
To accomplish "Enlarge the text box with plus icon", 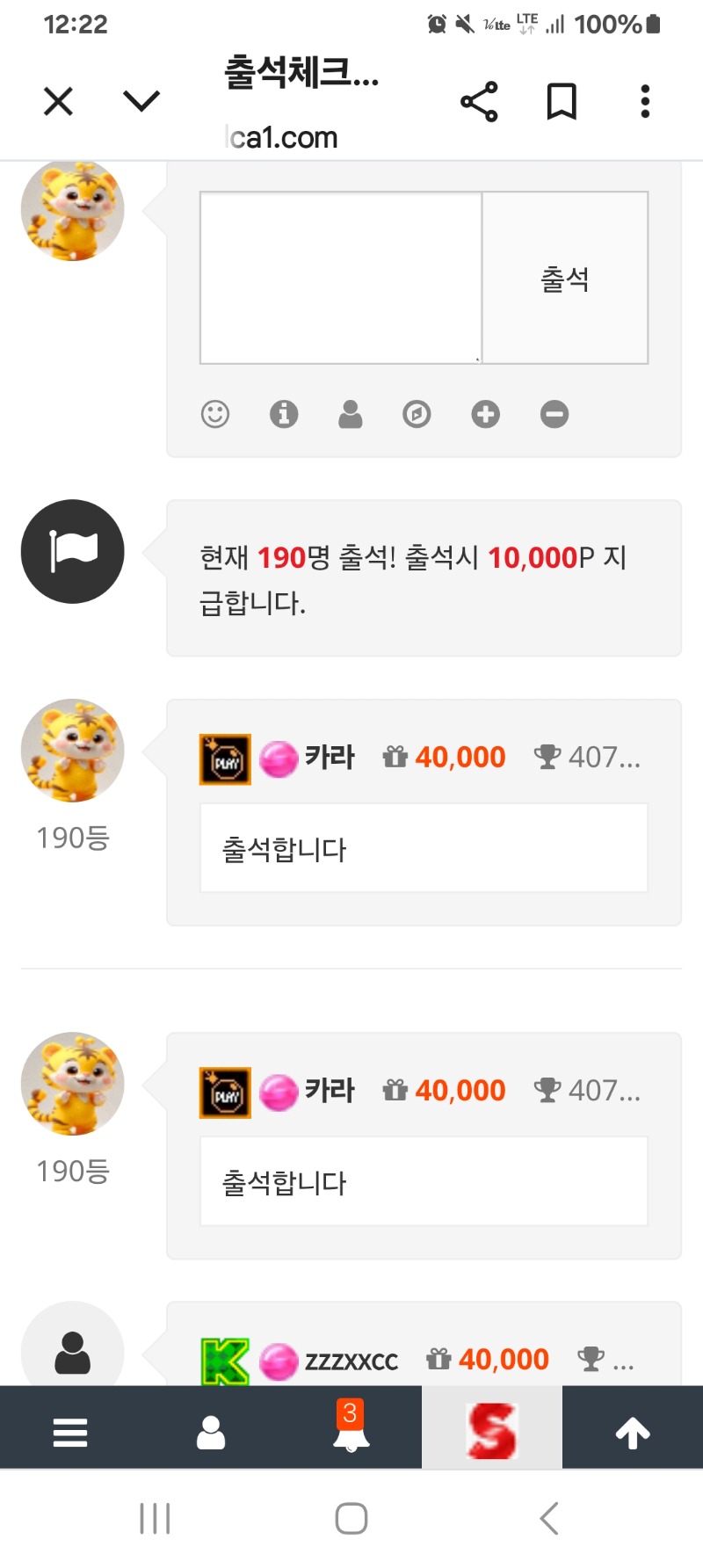I will tap(485, 413).
